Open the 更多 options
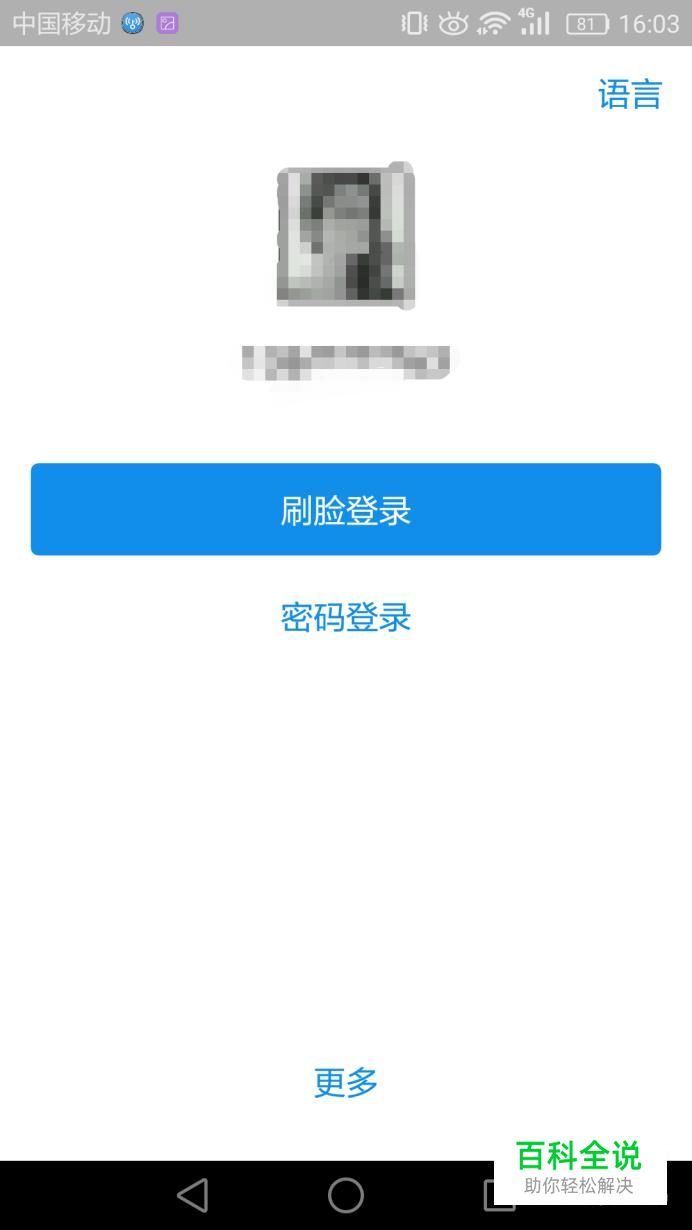This screenshot has width=692, height=1230. [346, 1082]
